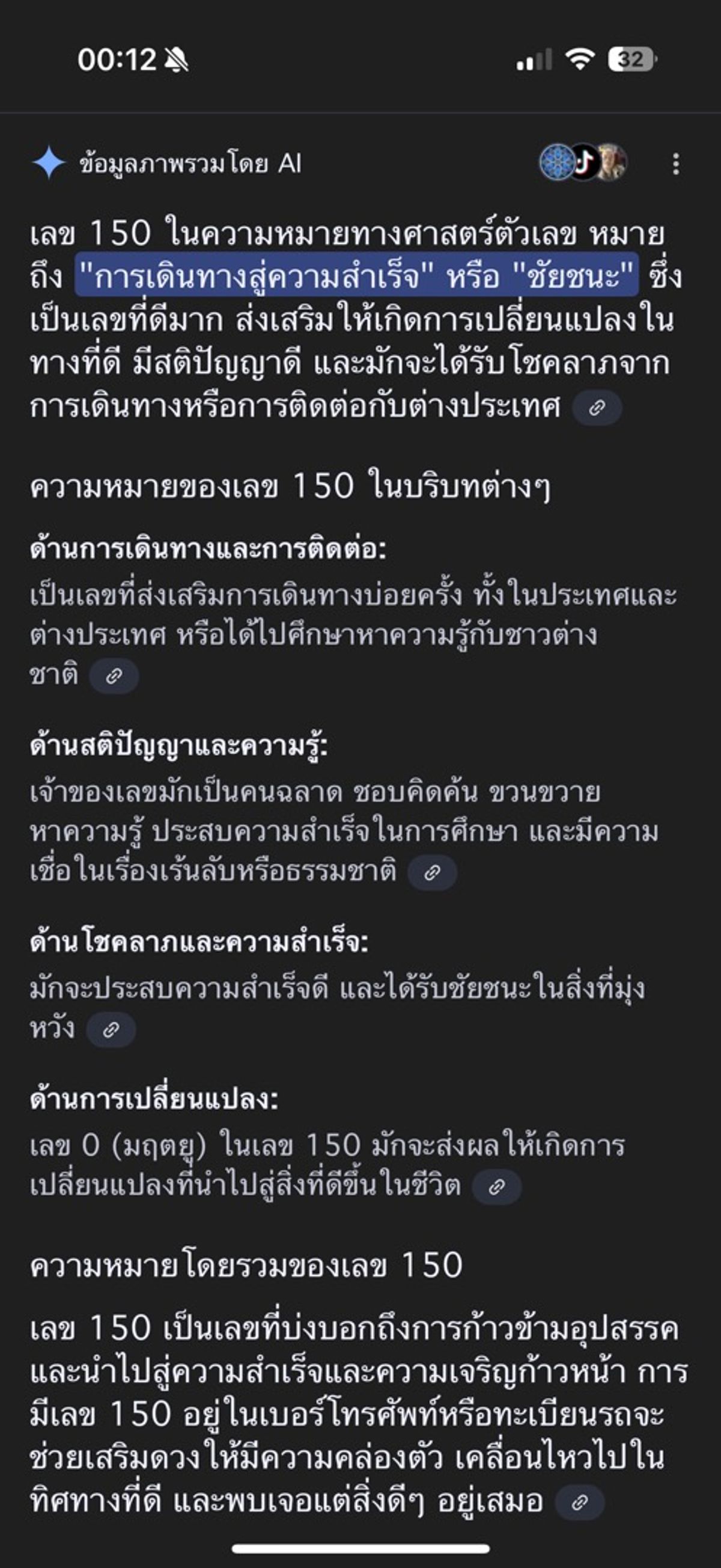View source link beside หวัง
The width and height of the screenshot is (721, 1568).
111,1030
